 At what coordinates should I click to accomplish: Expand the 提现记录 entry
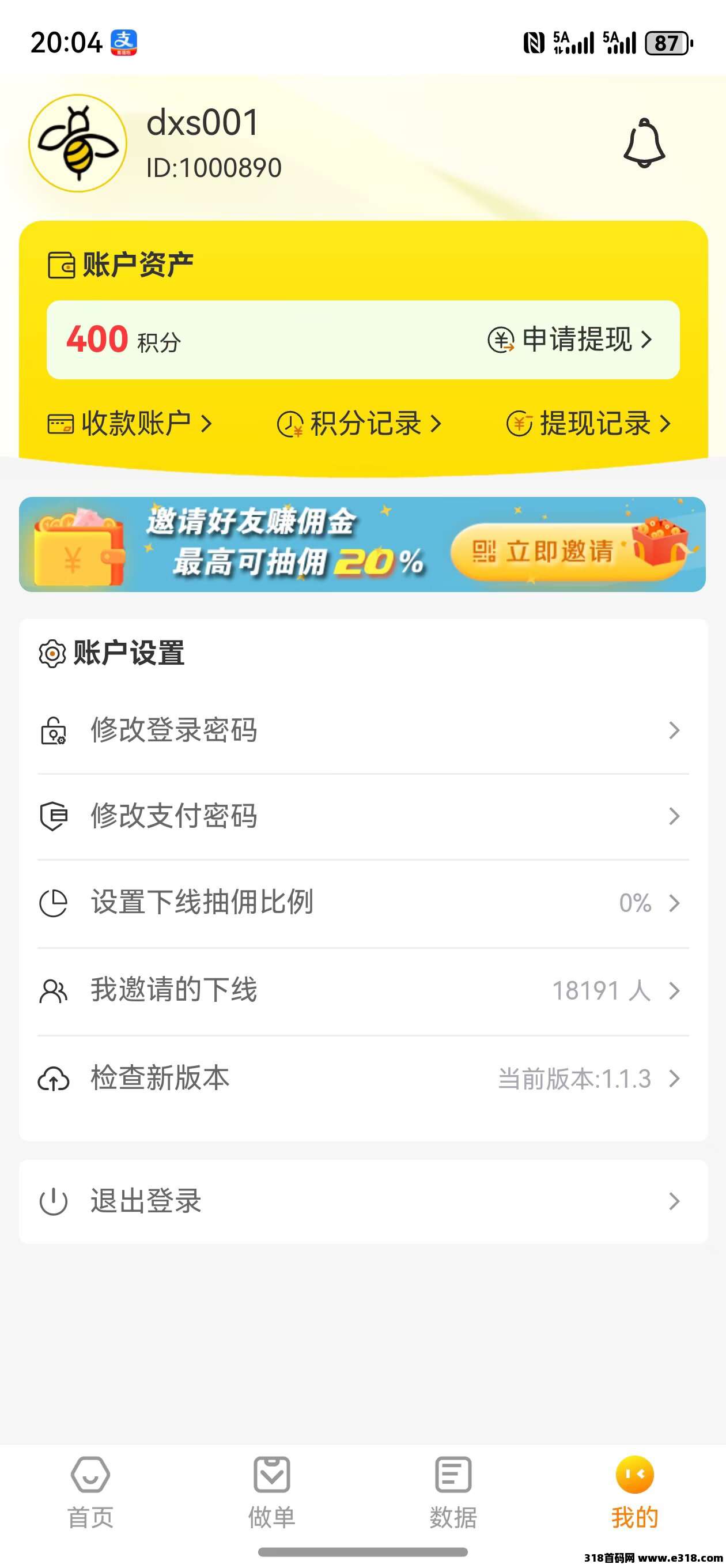pyautogui.click(x=593, y=422)
